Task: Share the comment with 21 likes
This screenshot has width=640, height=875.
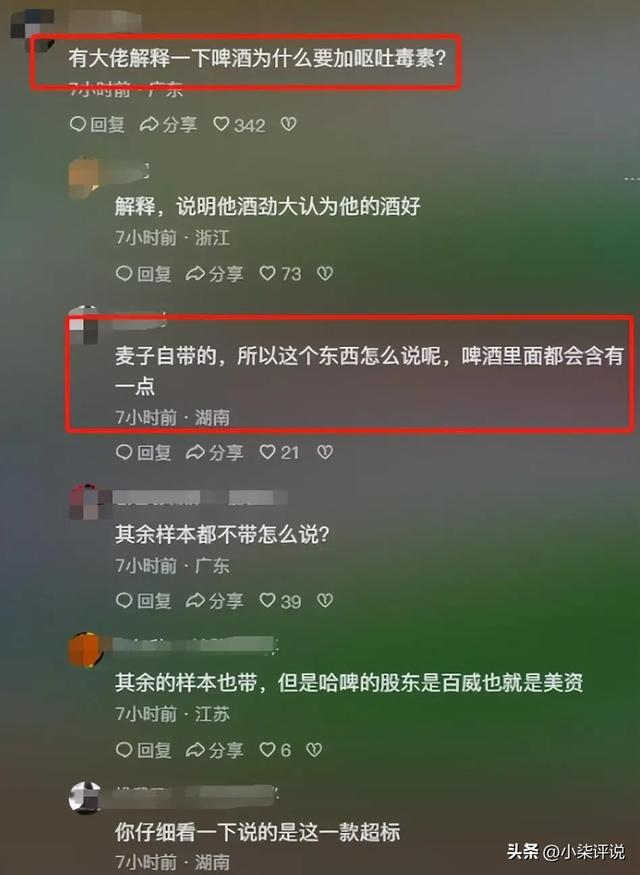Action: pos(215,452)
